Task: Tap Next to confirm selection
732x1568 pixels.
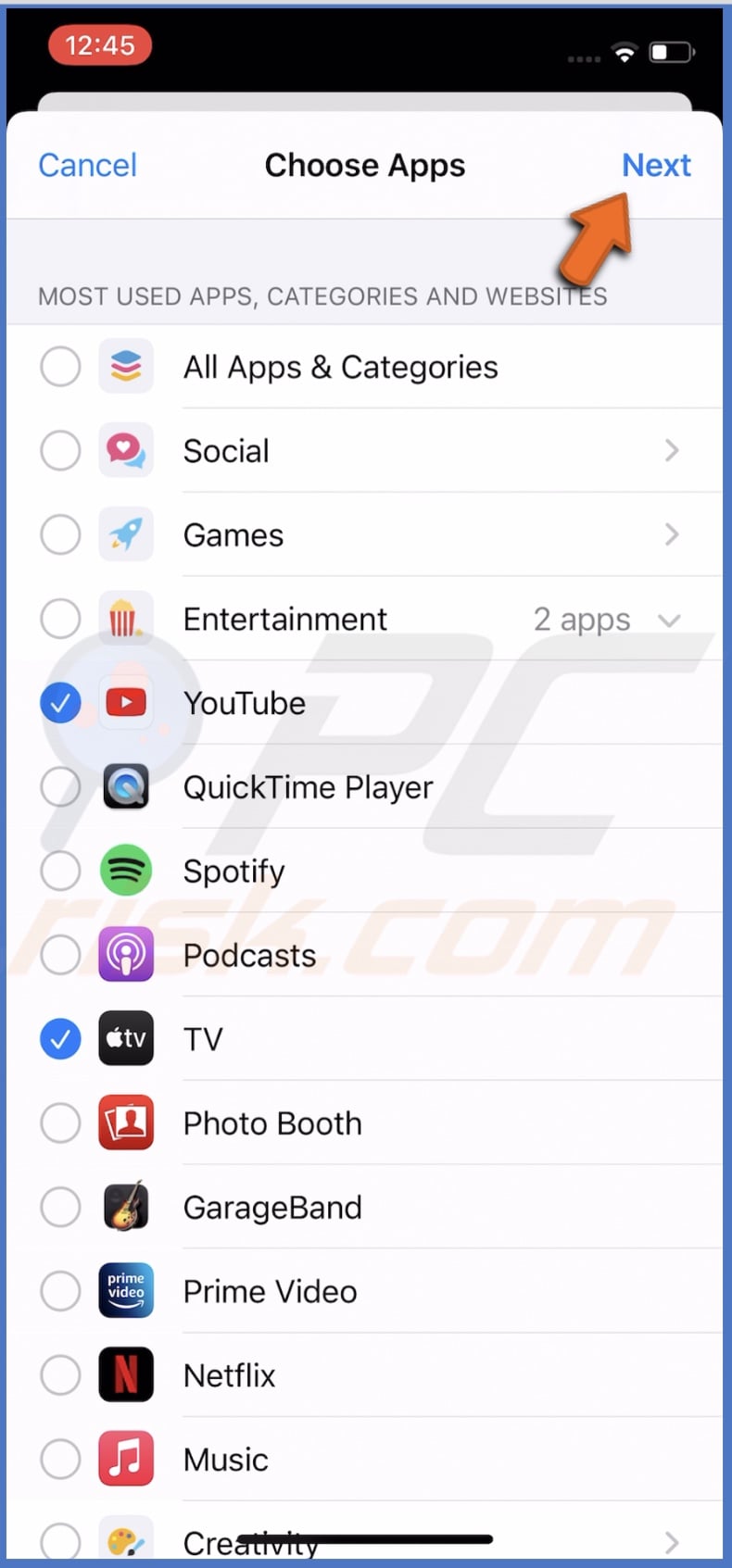Action: [x=657, y=165]
